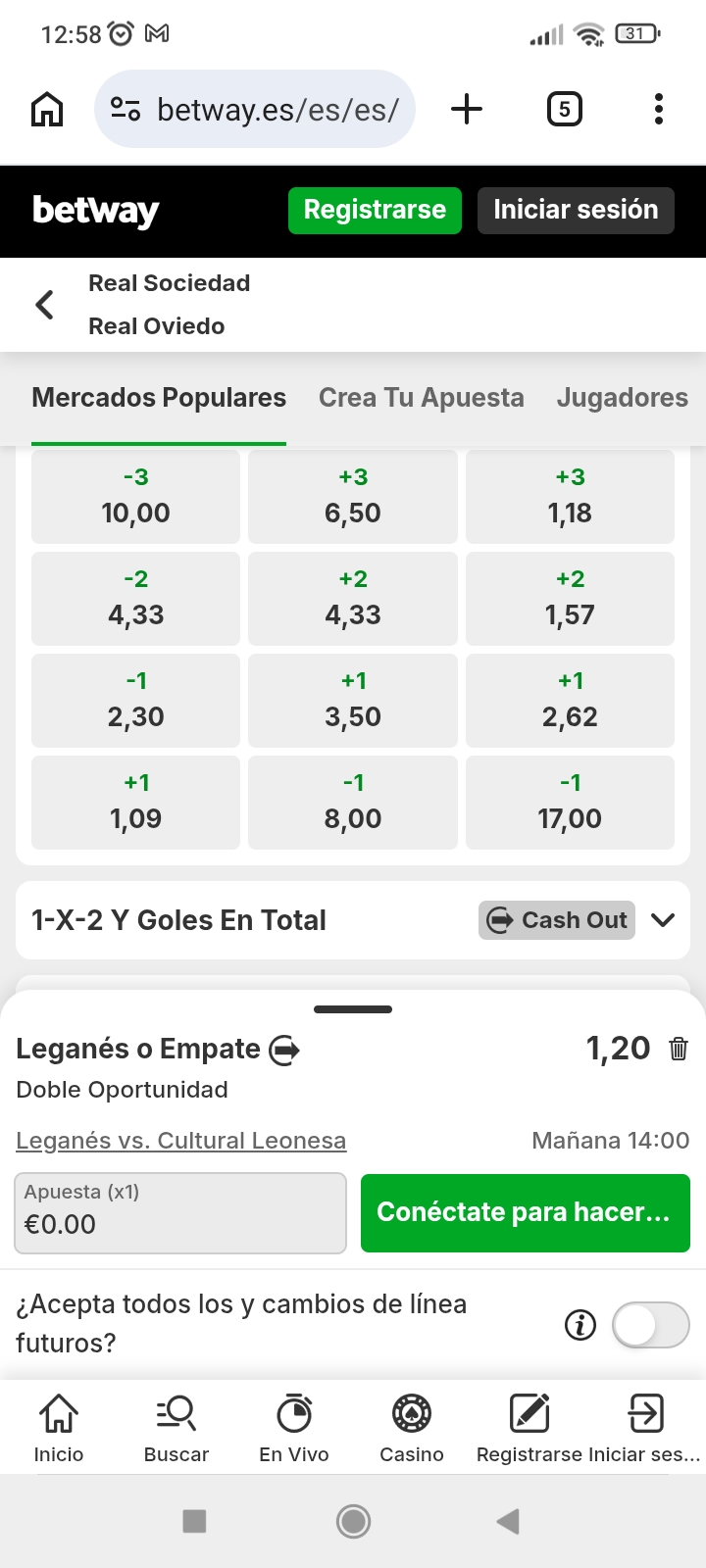The image size is (706, 1568).
Task: Remove the Leganés o Empate selection
Action: coord(678,1049)
